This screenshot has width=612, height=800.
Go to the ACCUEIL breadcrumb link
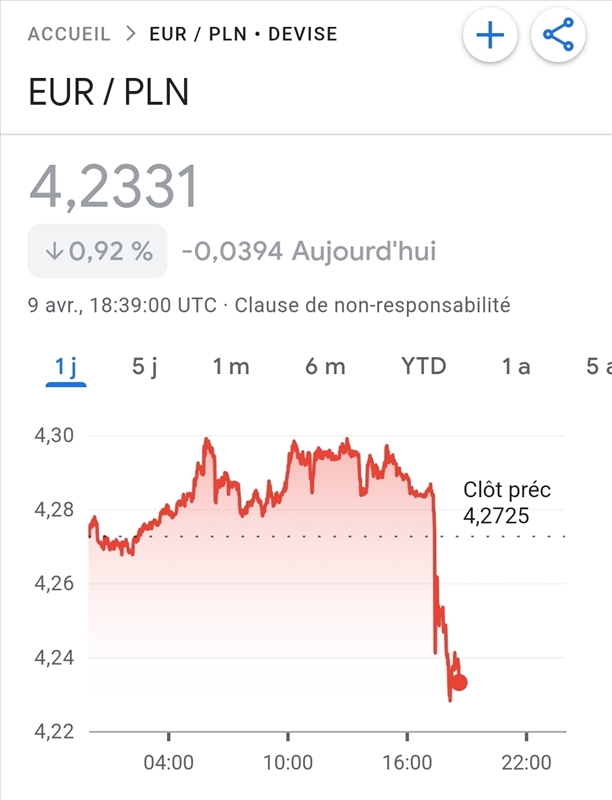pyautogui.click(x=69, y=34)
